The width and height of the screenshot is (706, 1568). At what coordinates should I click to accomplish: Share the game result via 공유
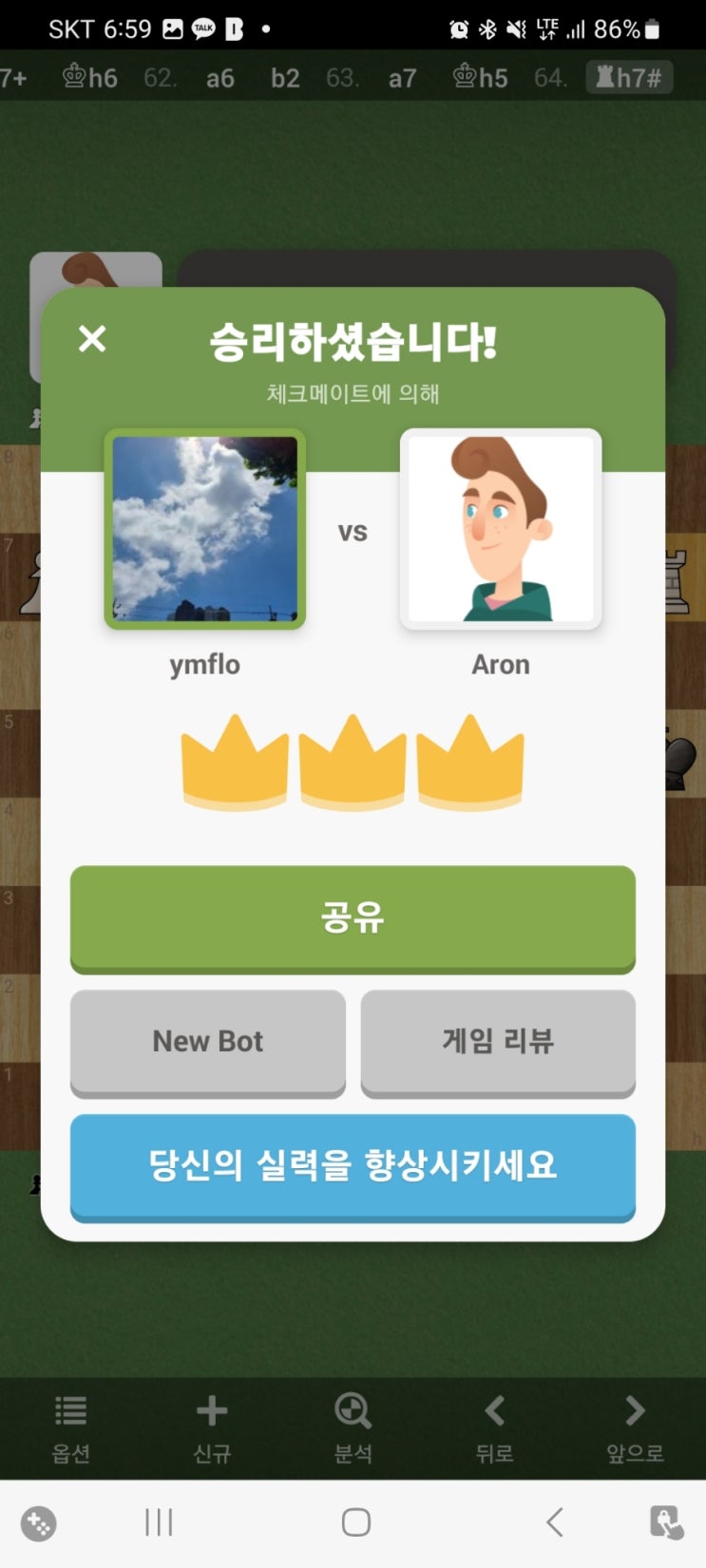pos(353,917)
